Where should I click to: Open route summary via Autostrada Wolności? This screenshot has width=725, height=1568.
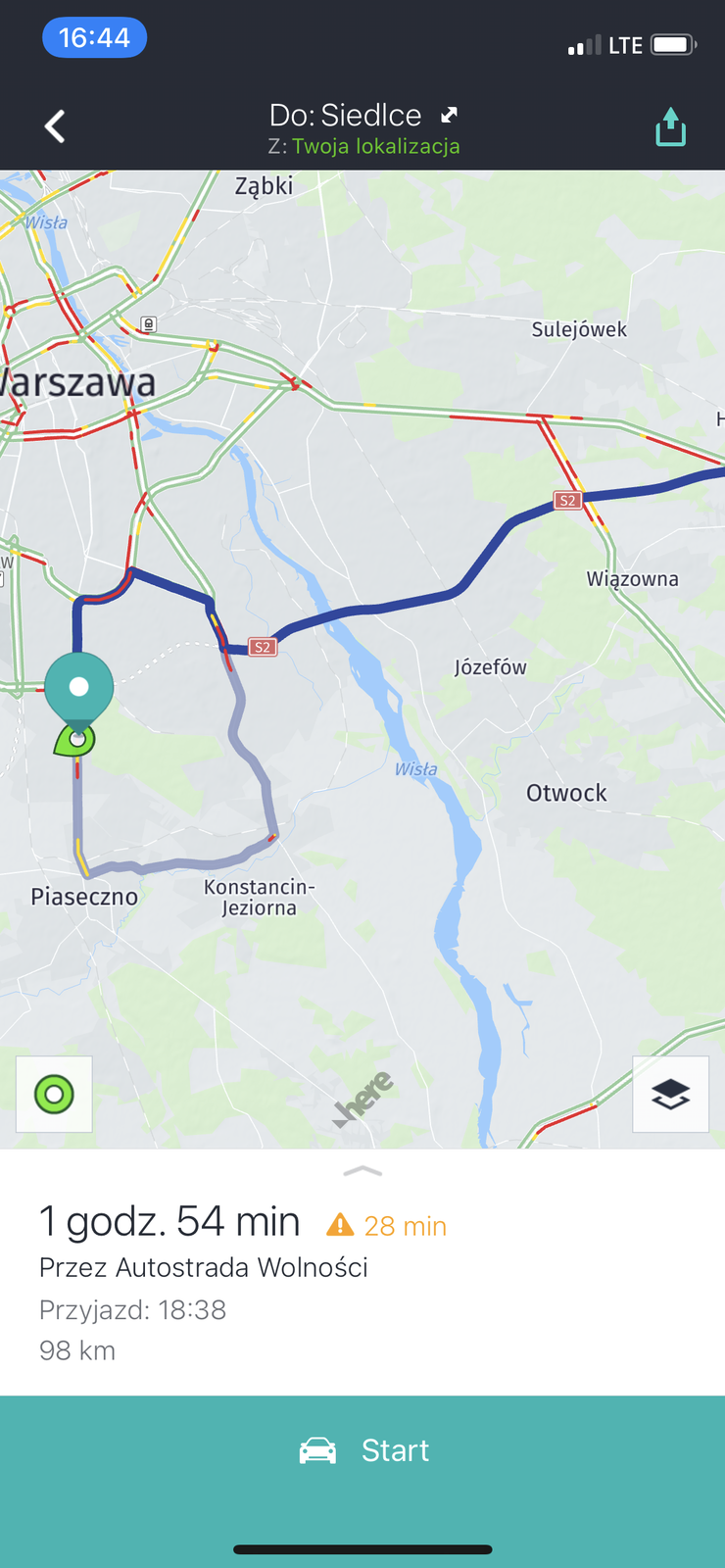[x=204, y=1267]
